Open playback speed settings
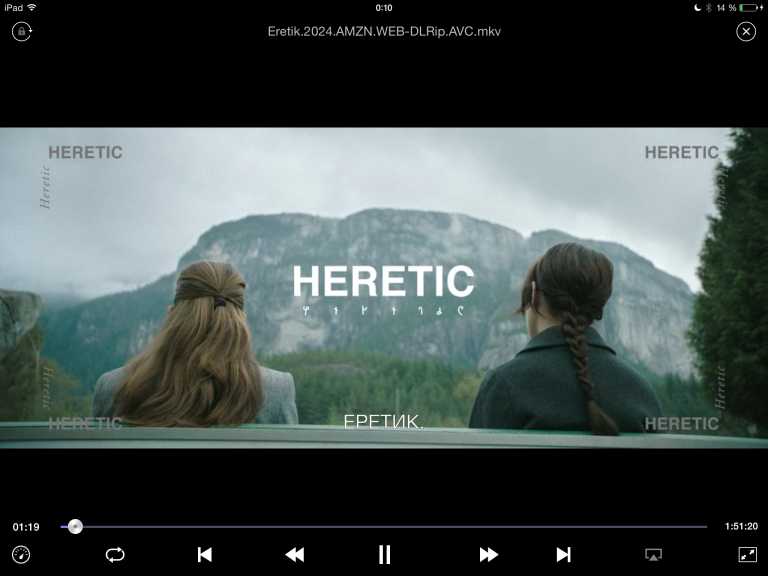This screenshot has width=768, height=576. click(x=21, y=554)
